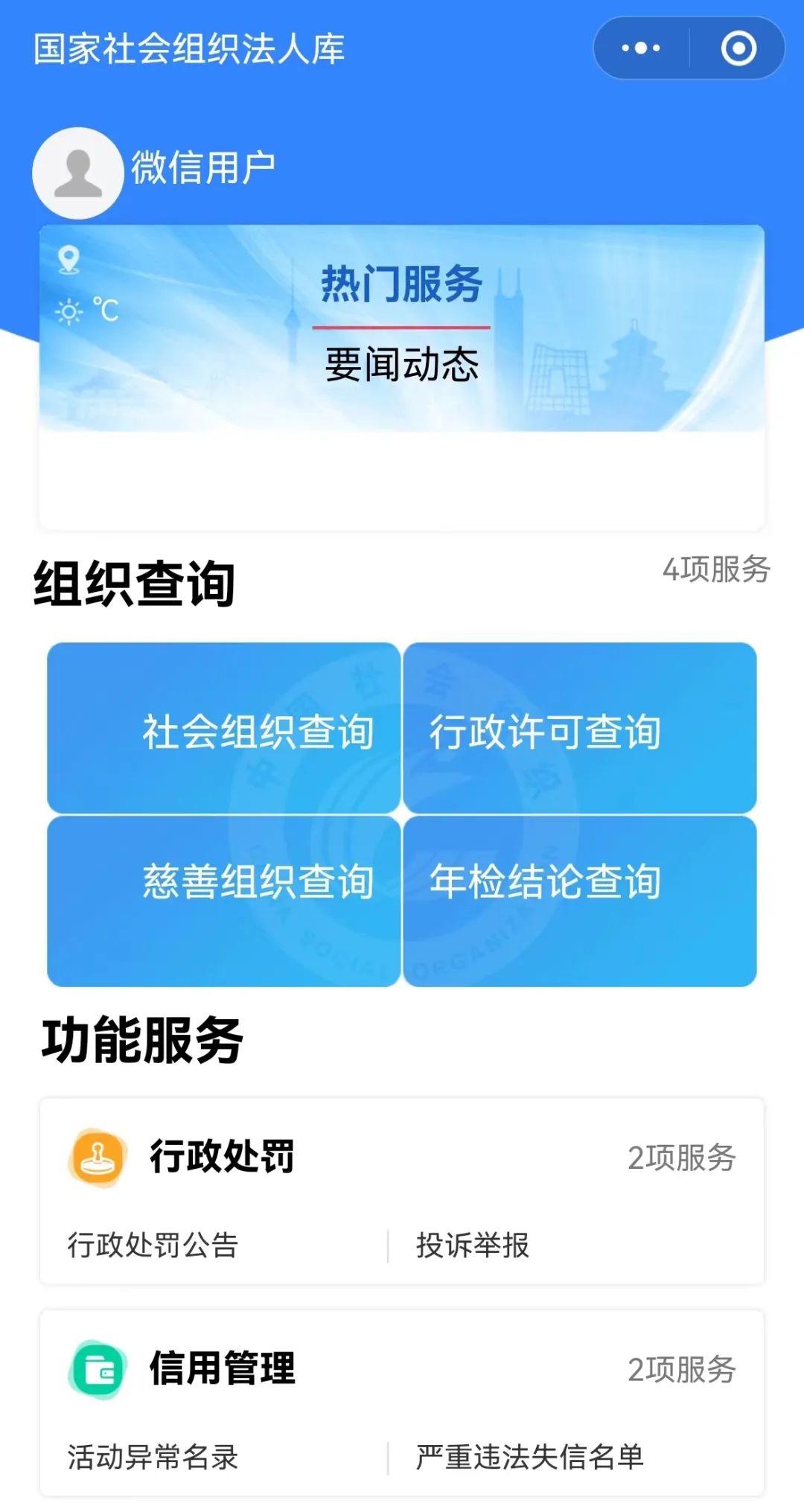Click the location pin icon on the banner
Screen dimensions: 804x1512
[69, 261]
